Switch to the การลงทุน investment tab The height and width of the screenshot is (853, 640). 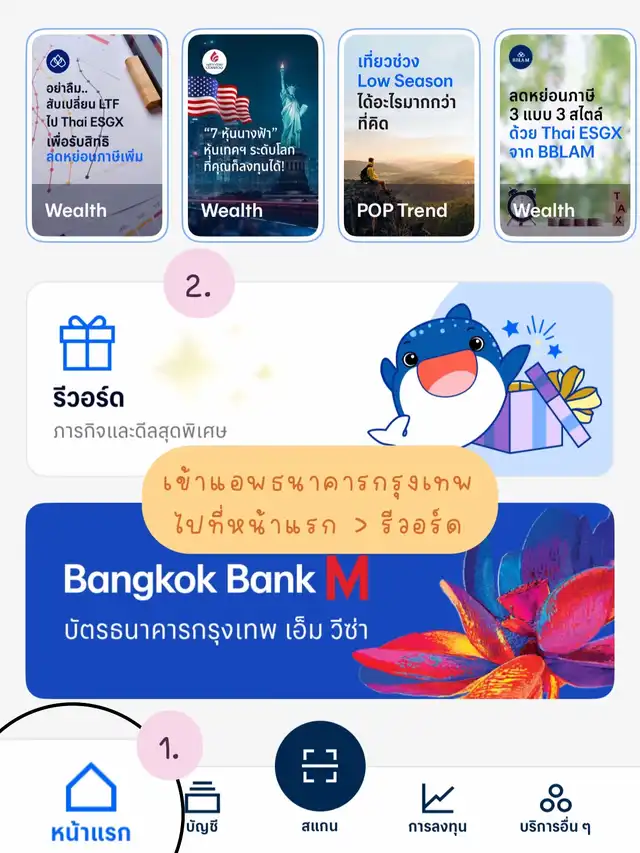coord(437,807)
